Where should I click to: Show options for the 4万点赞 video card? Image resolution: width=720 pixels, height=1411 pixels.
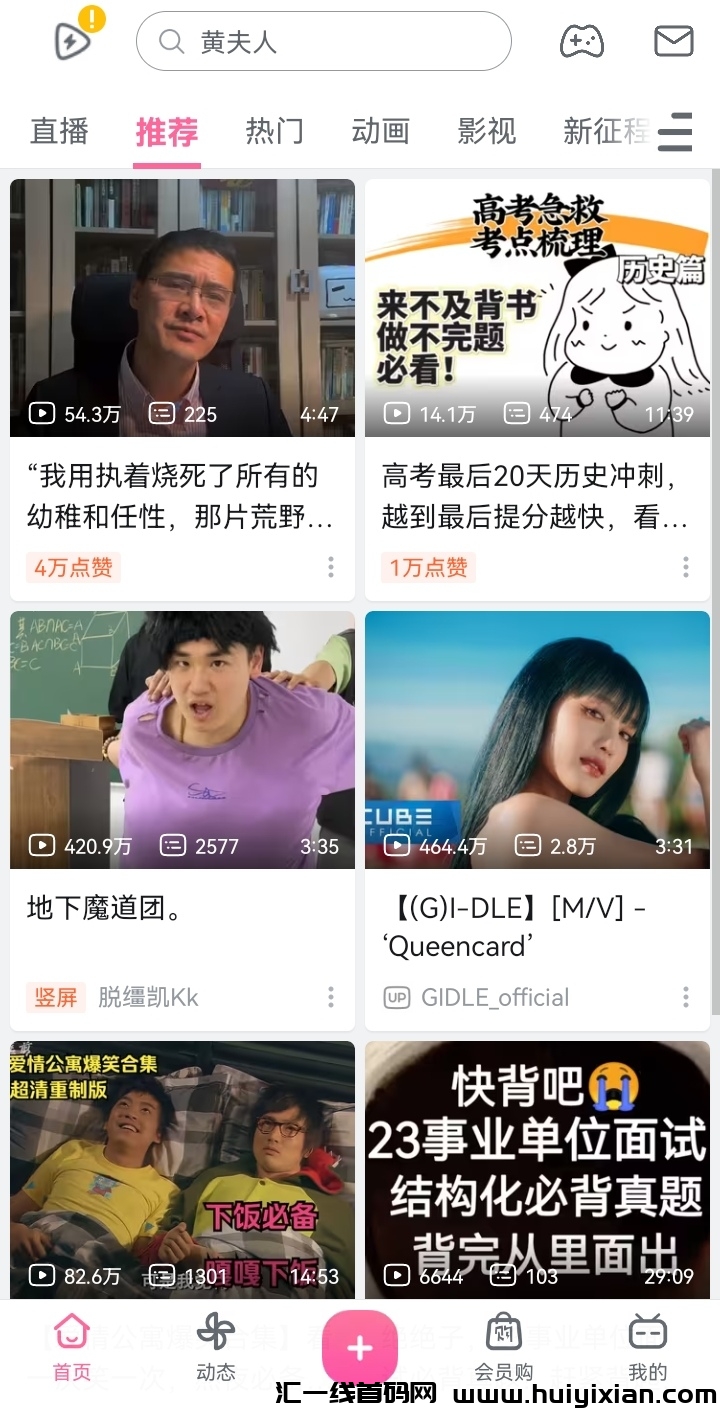click(x=331, y=568)
